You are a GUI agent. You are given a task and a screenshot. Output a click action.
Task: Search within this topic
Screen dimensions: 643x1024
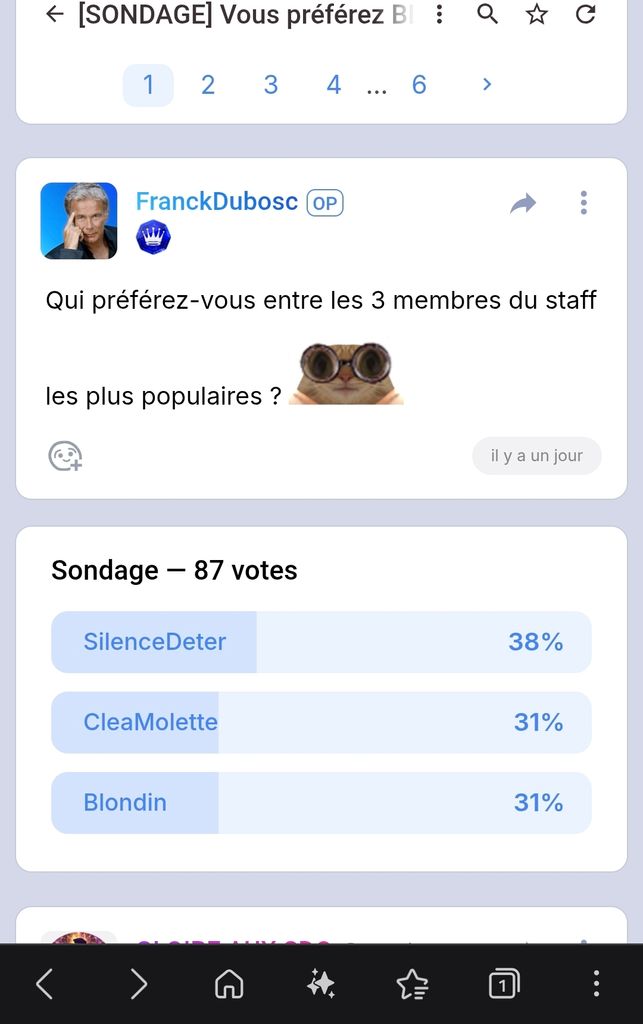(x=487, y=14)
